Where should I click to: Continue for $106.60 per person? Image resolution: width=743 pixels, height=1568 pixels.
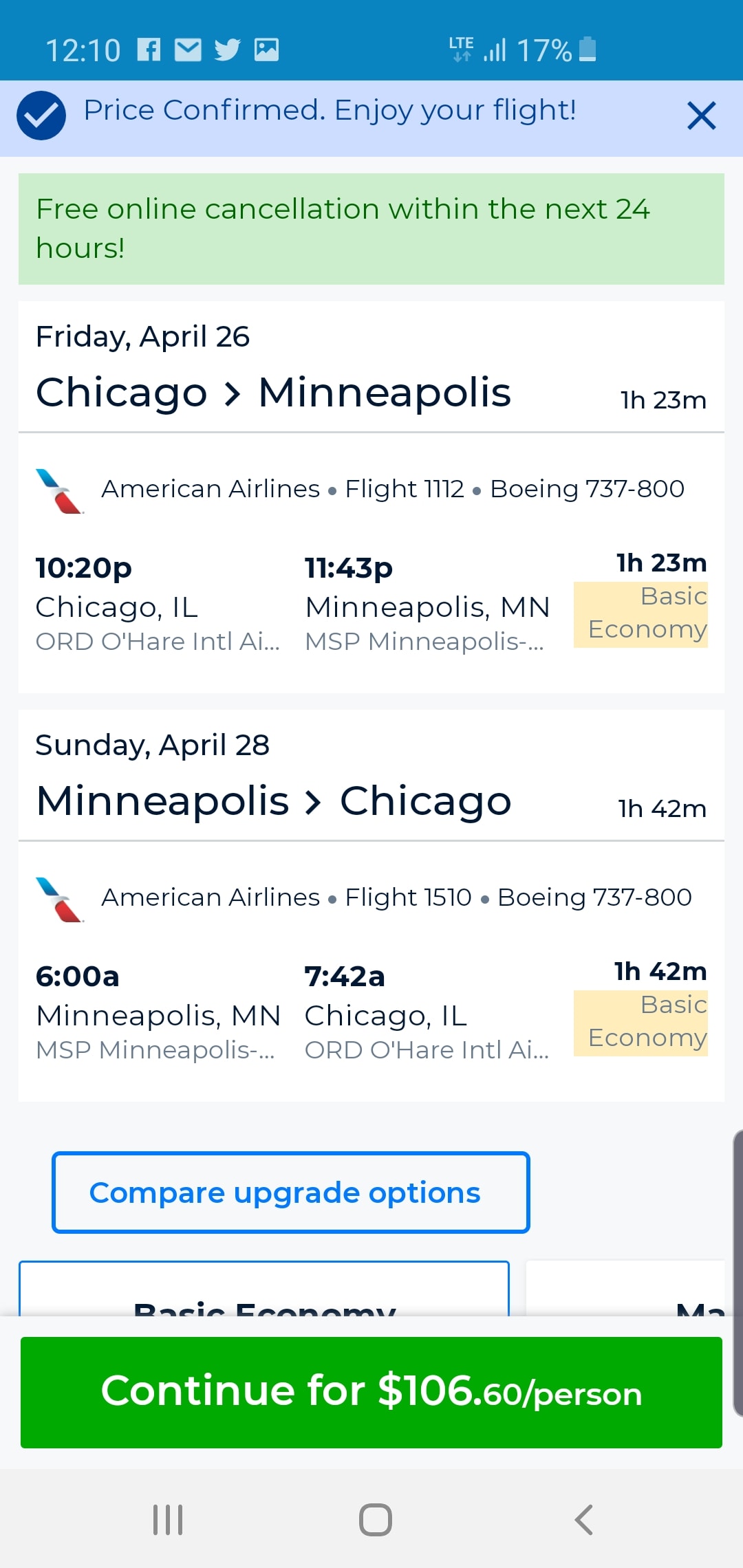(x=371, y=1393)
